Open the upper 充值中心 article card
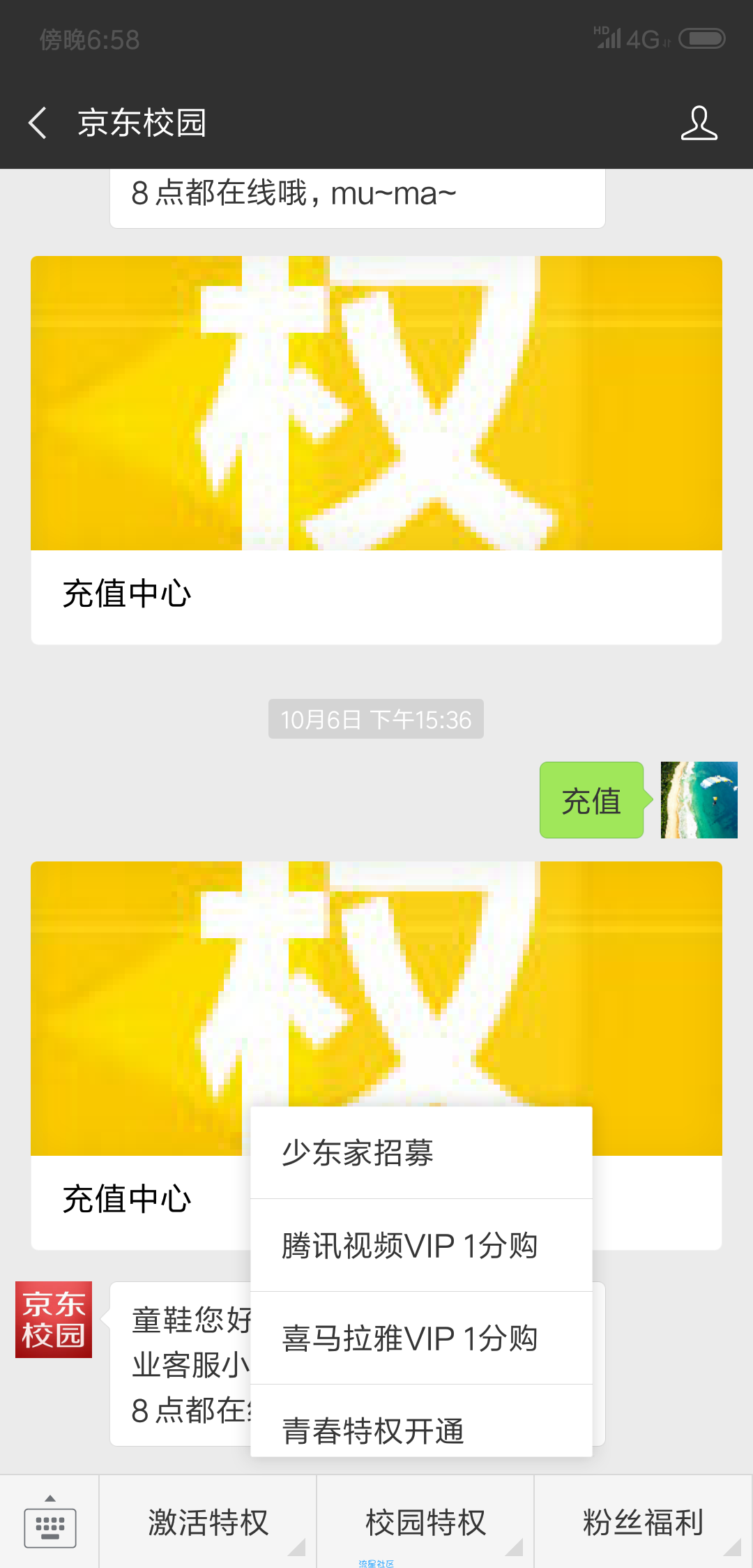The width and height of the screenshot is (753, 1568). (x=376, y=450)
